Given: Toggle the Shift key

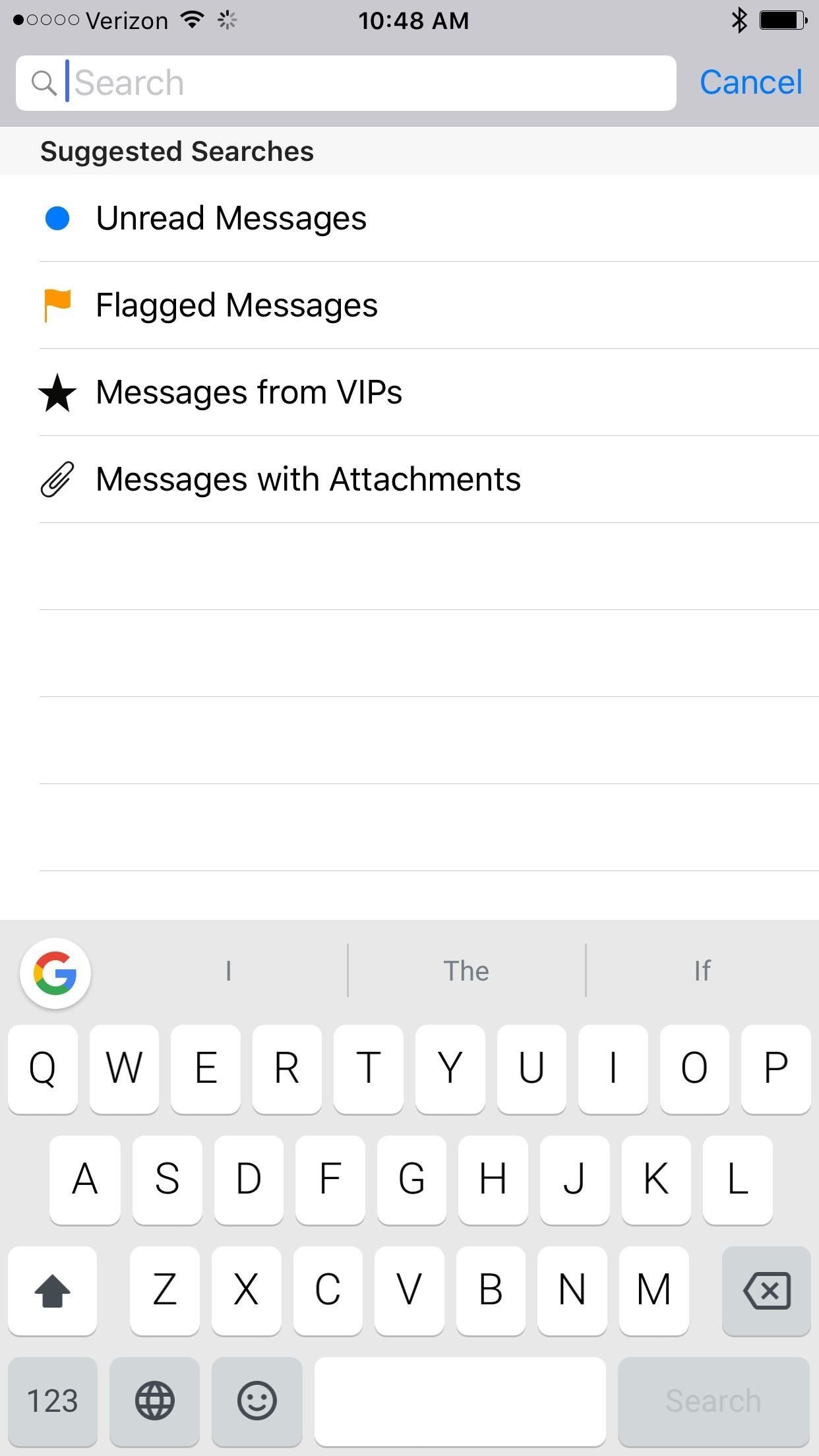Looking at the screenshot, I should click(53, 1290).
